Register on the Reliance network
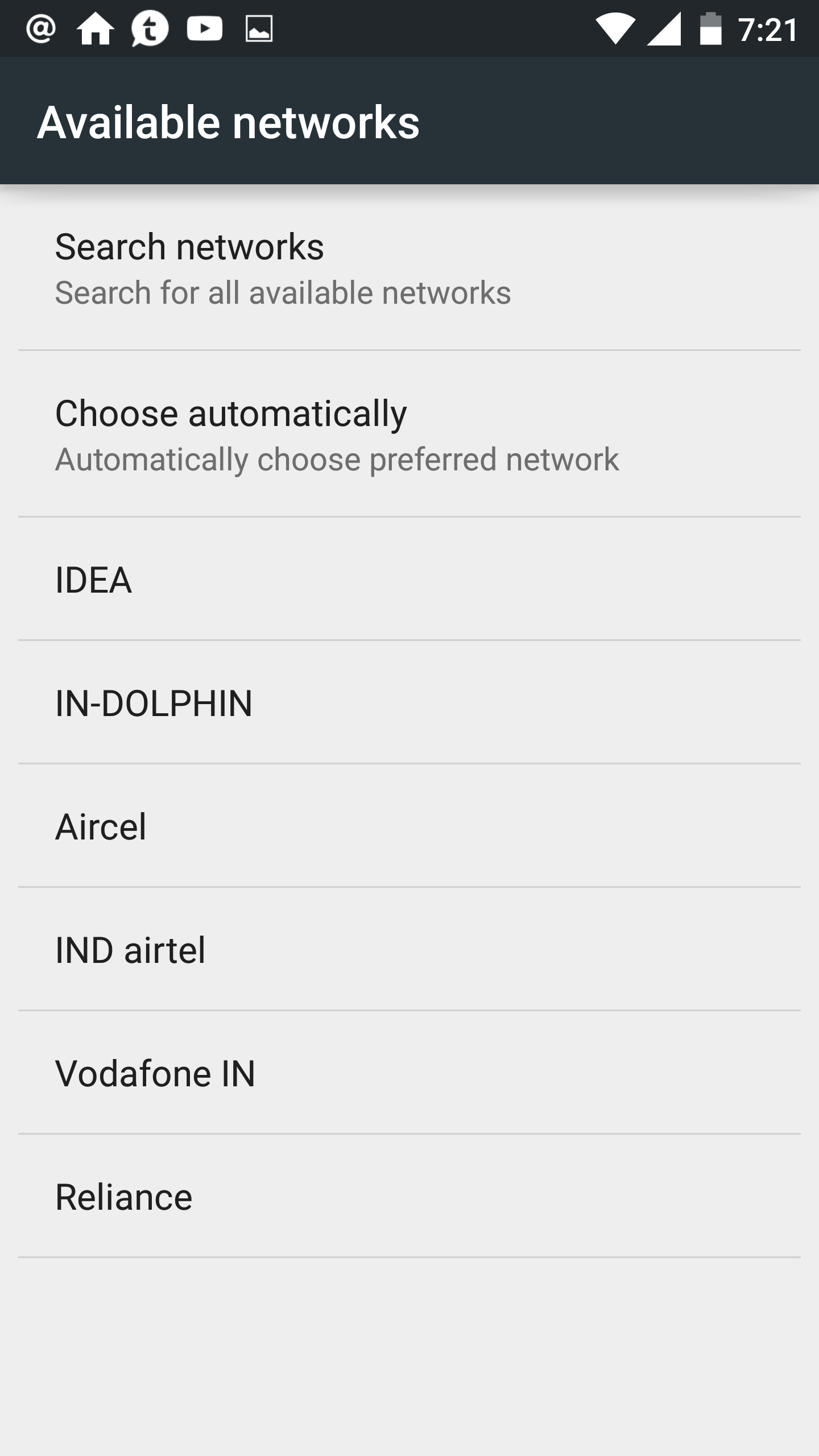 click(x=409, y=1197)
